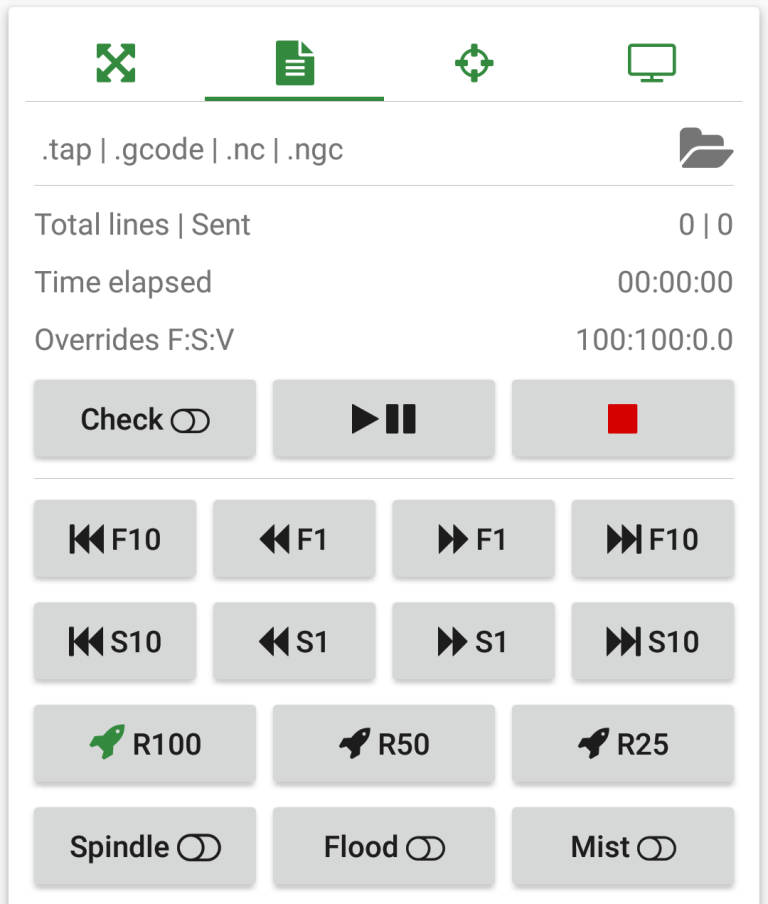768x904 pixels.
Task: Open the G-code file tab
Action: click(x=294, y=62)
